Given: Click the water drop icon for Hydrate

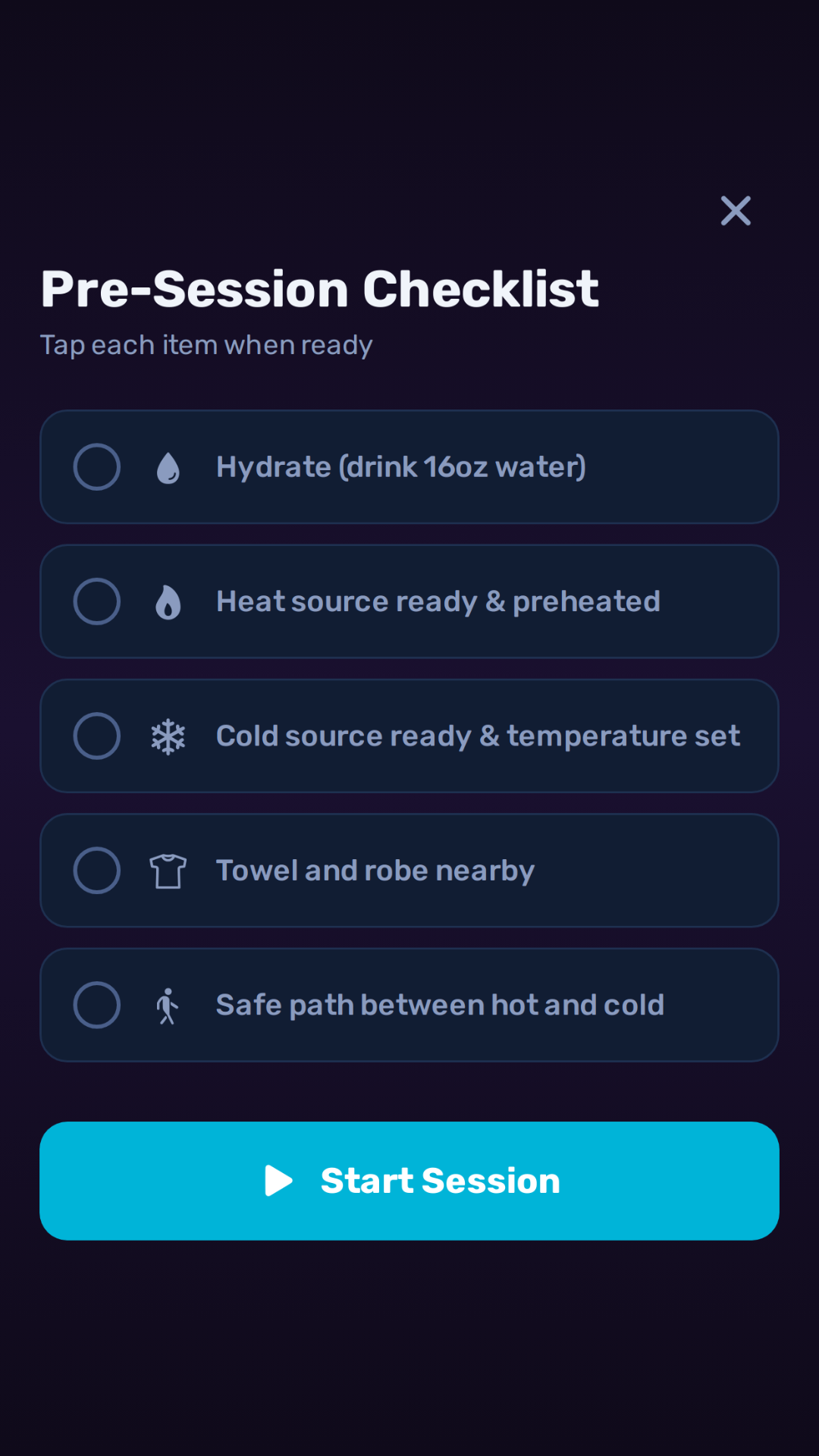Looking at the screenshot, I should [x=168, y=466].
